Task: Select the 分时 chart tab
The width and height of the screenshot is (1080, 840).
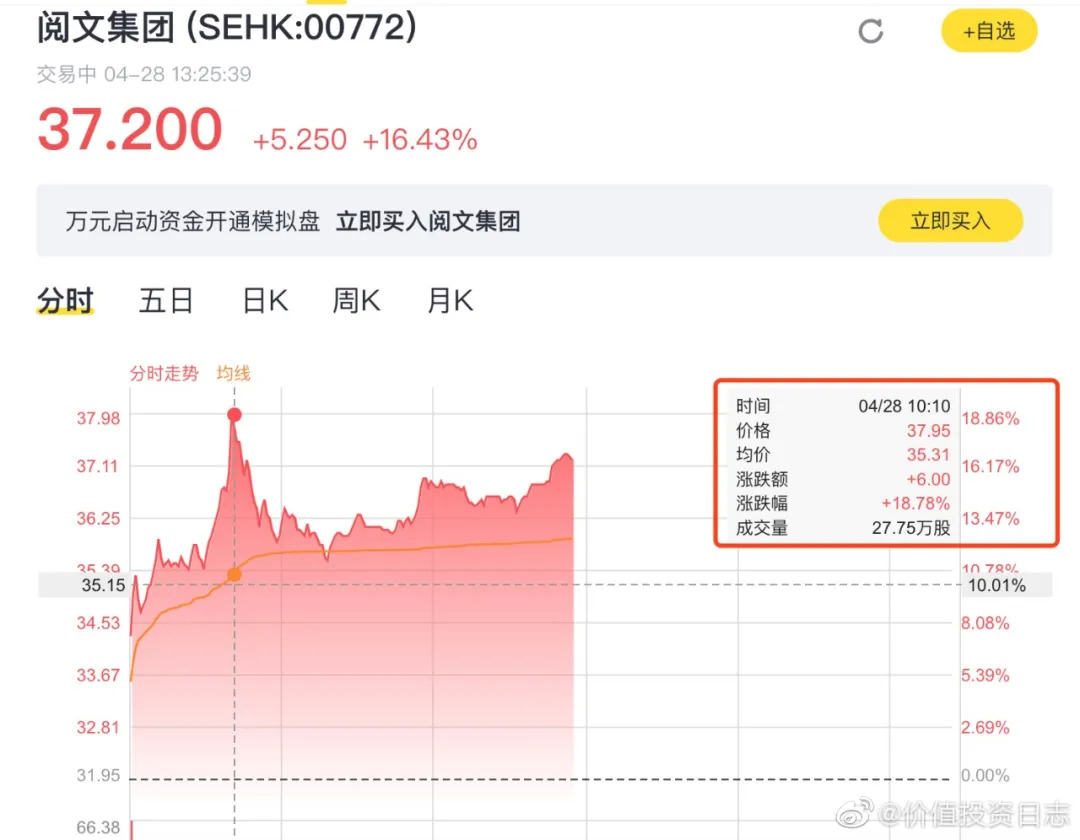Action: [65, 301]
